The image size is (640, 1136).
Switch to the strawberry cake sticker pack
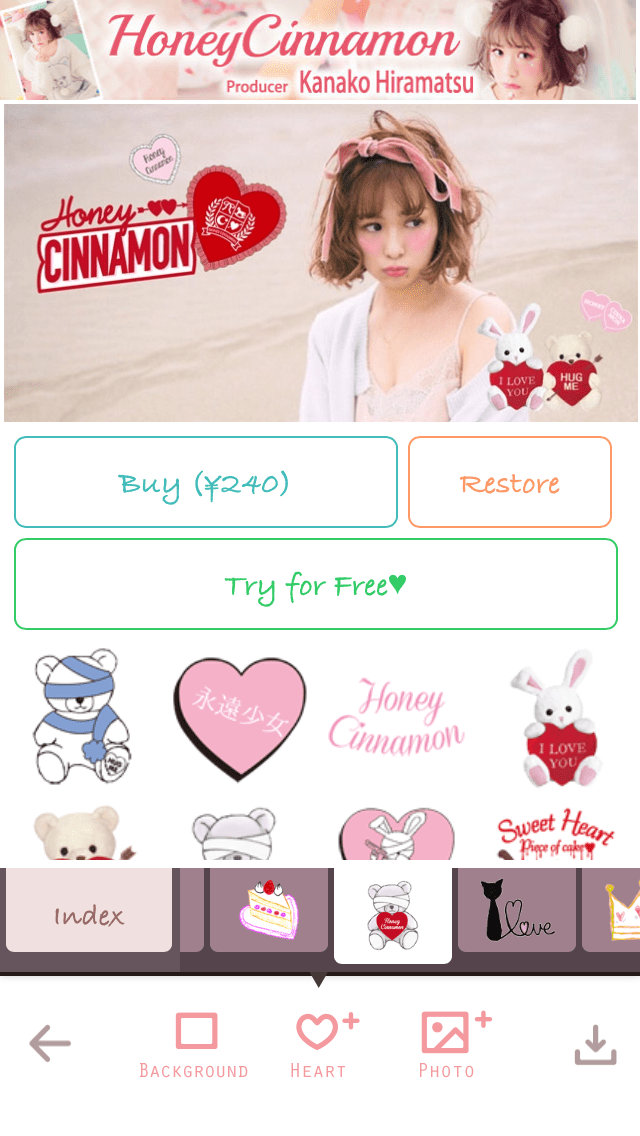click(268, 912)
